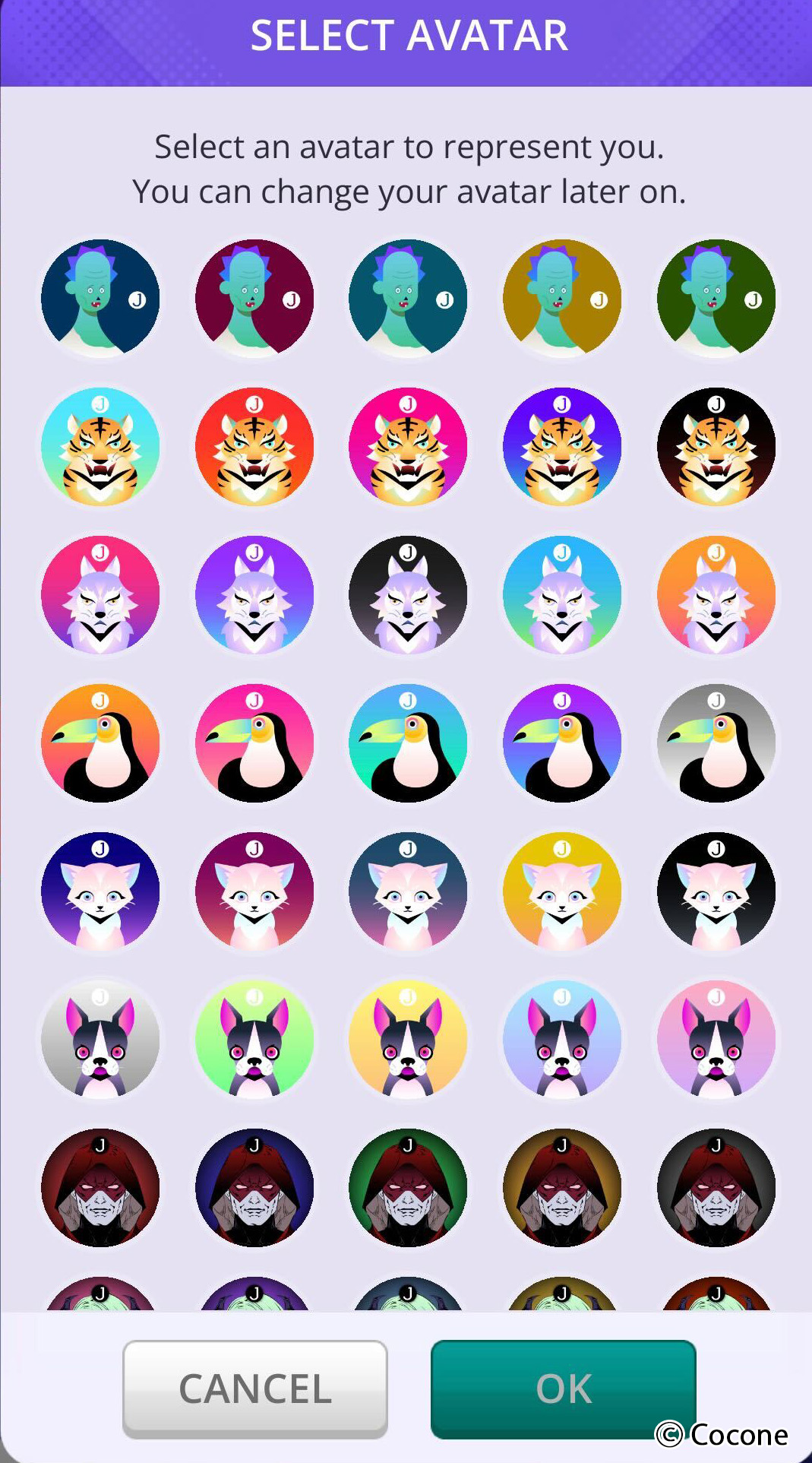Select the pink cat avatar with black background
This screenshot has width=812, height=1463.
pos(716,891)
